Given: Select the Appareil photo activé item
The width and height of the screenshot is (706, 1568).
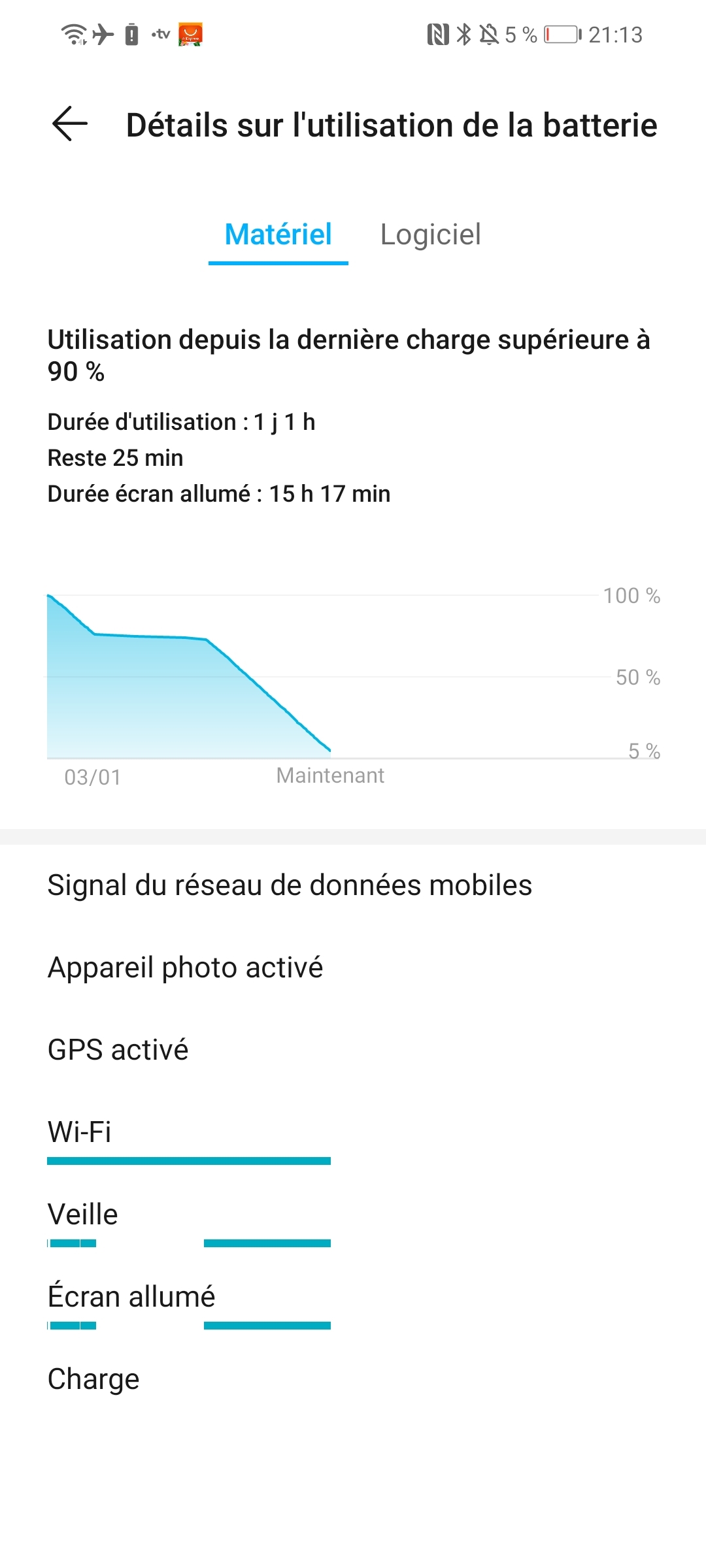Looking at the screenshot, I should (185, 967).
